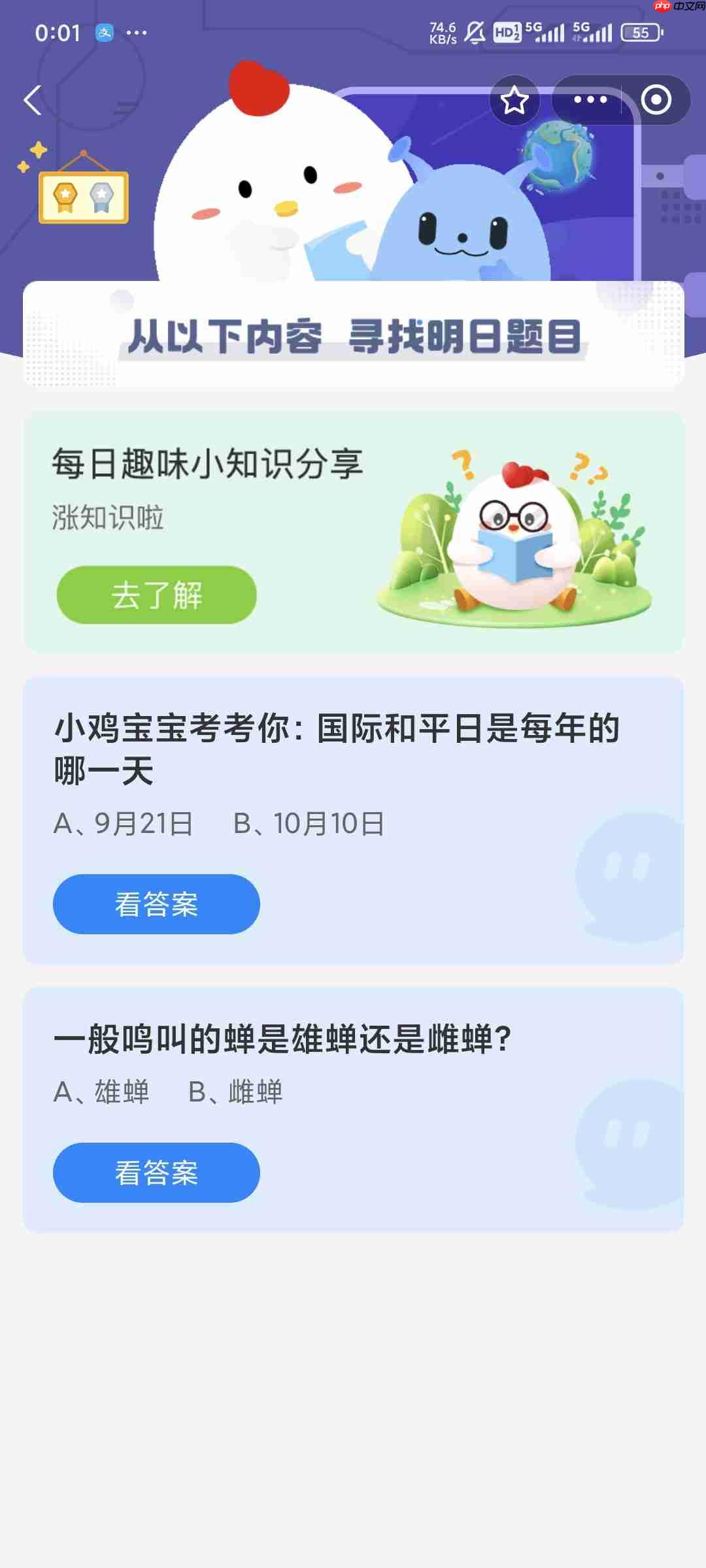Screen dimensions: 706x1568
Task: Open the more options menu with three dots
Action: (x=590, y=99)
